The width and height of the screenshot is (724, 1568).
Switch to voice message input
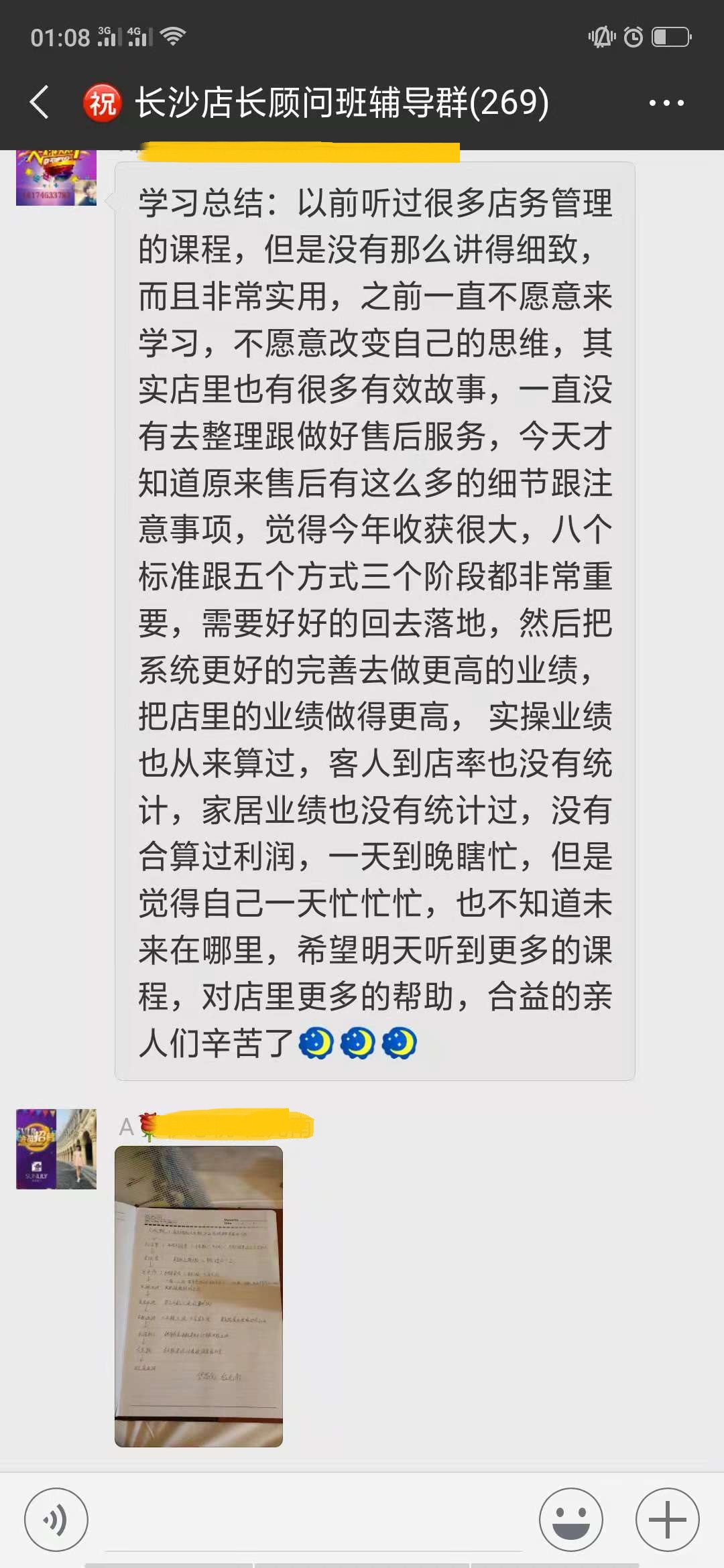pos(56,1520)
